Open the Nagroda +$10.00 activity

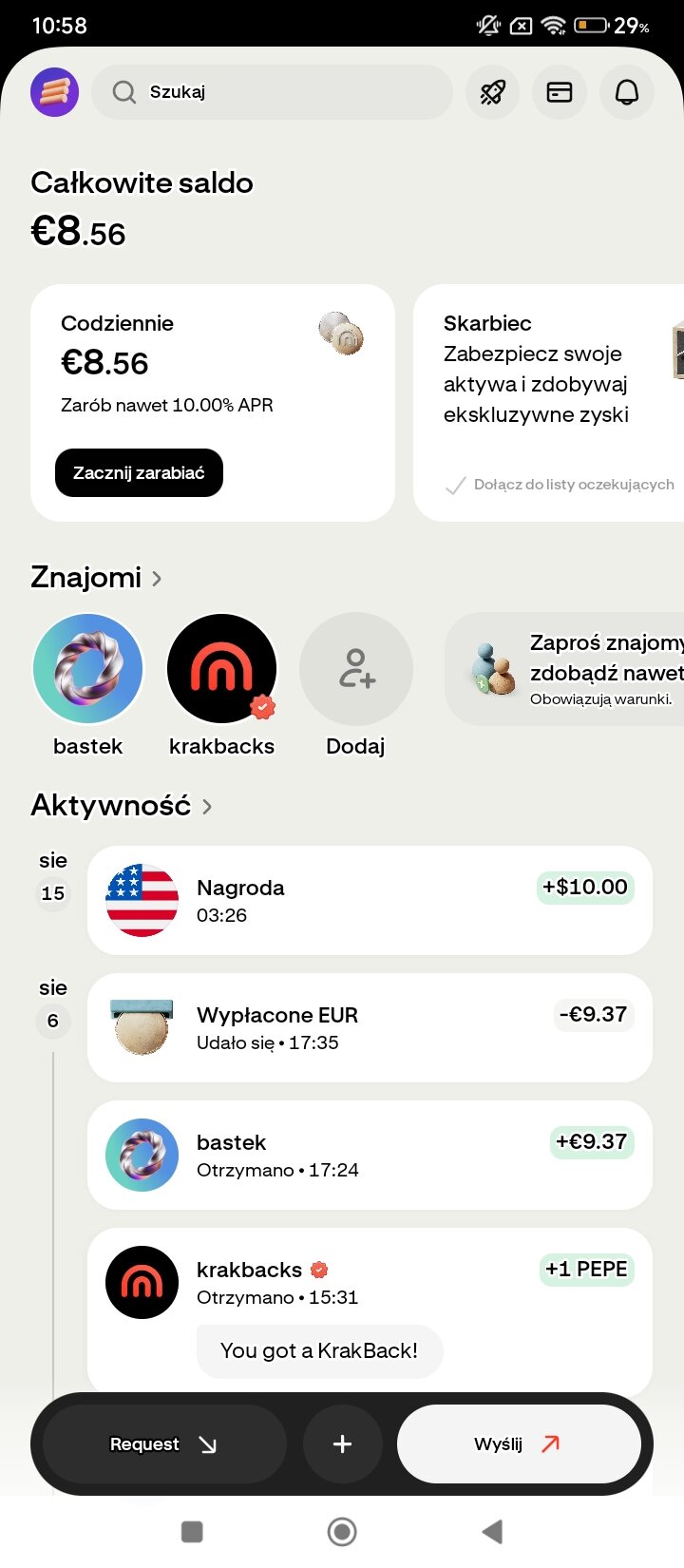click(370, 900)
